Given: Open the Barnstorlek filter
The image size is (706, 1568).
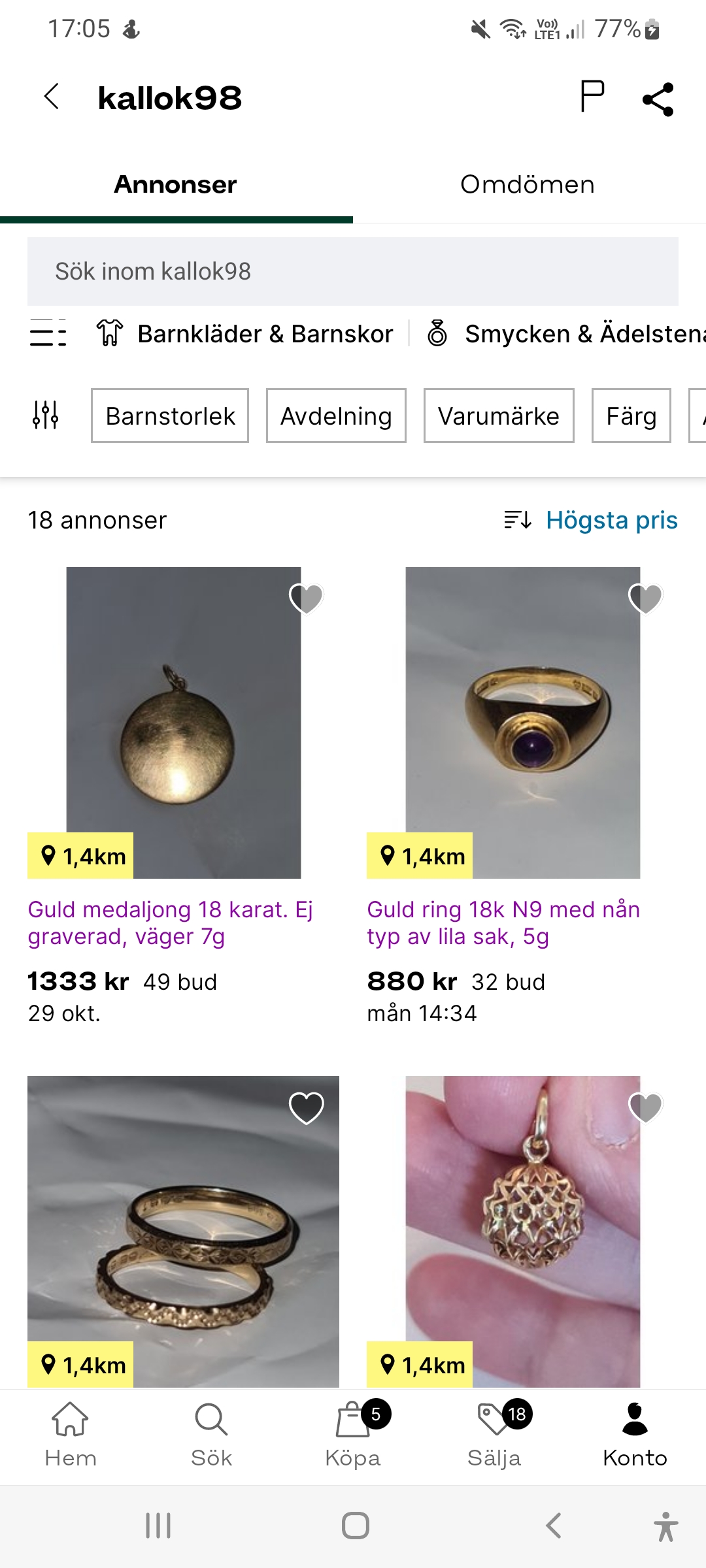Looking at the screenshot, I should pyautogui.click(x=170, y=416).
